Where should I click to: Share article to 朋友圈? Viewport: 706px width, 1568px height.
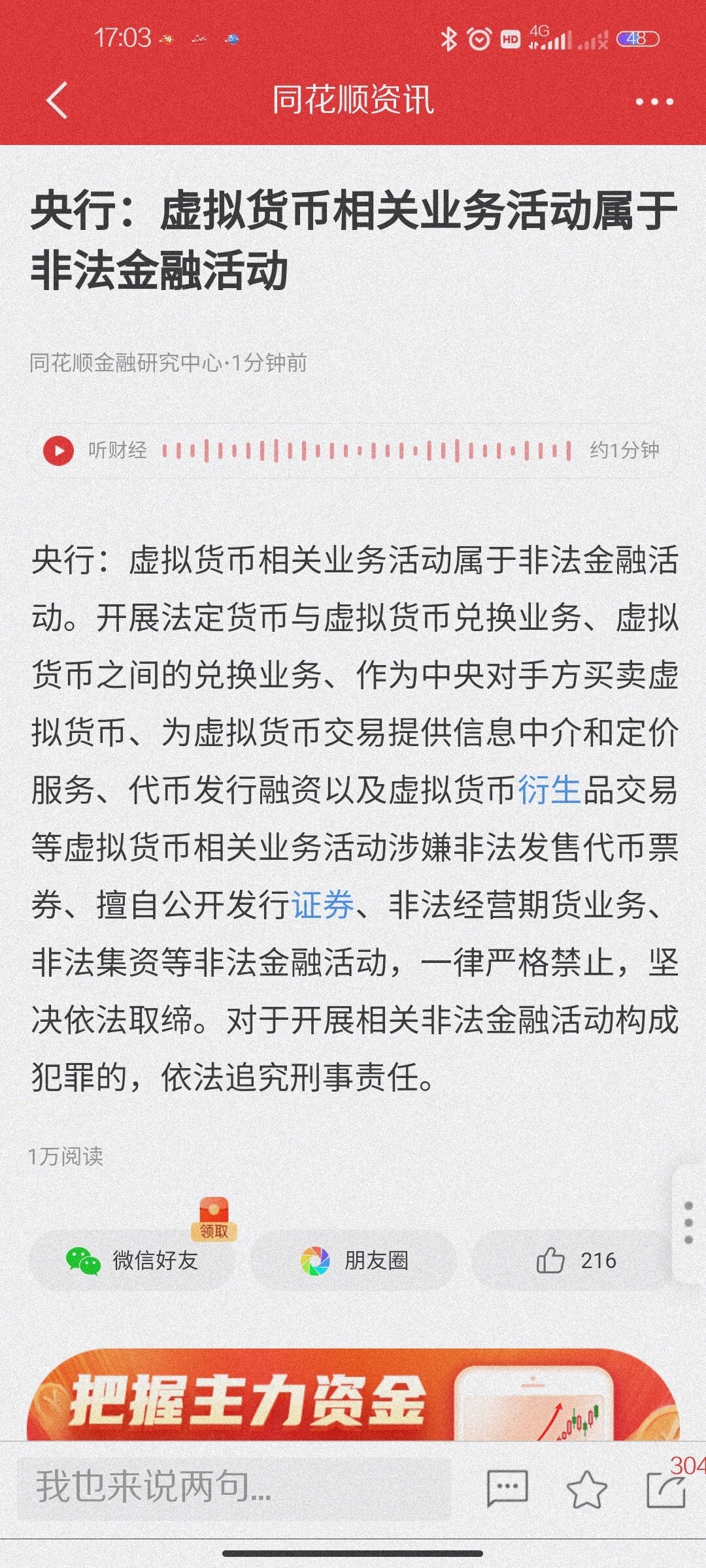click(x=354, y=1260)
